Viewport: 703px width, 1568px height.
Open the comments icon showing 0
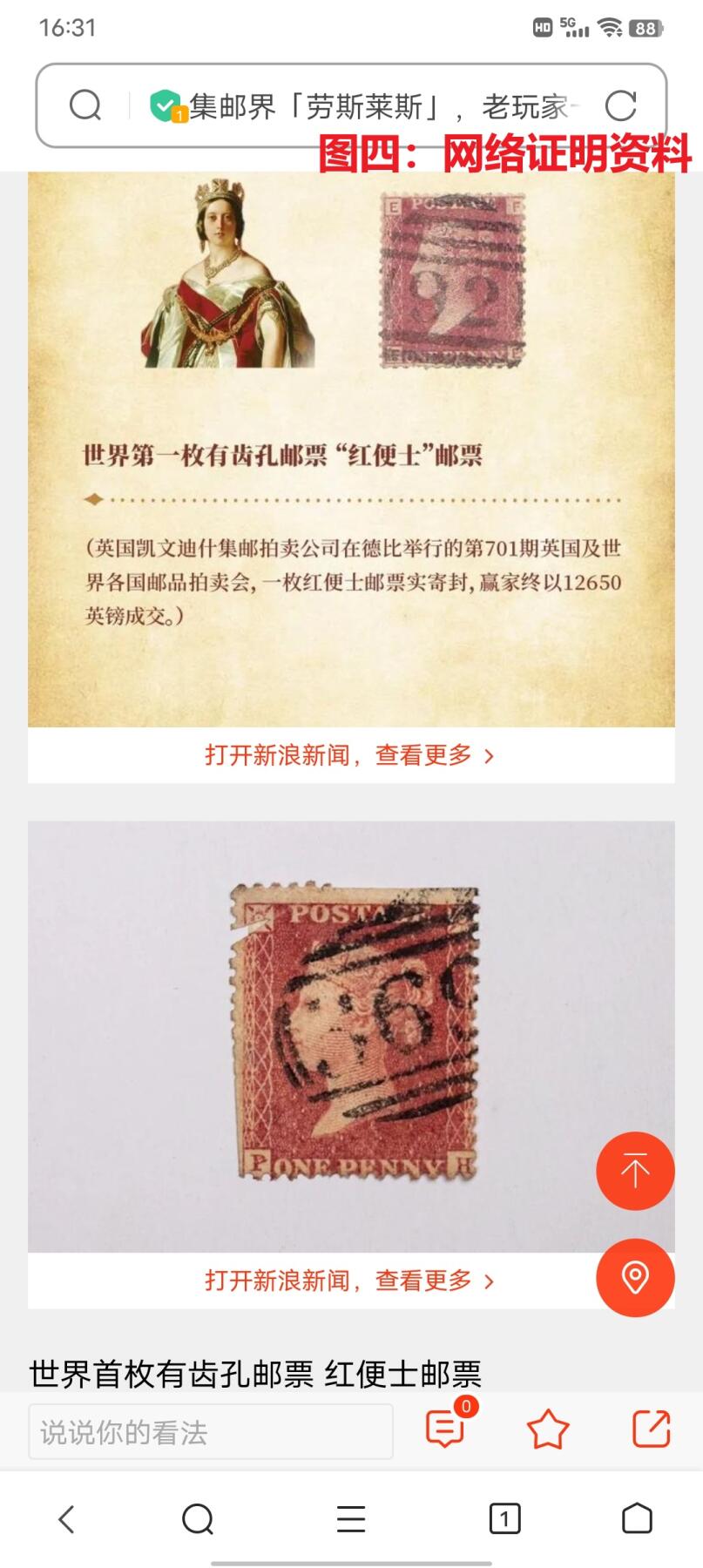[x=447, y=1429]
